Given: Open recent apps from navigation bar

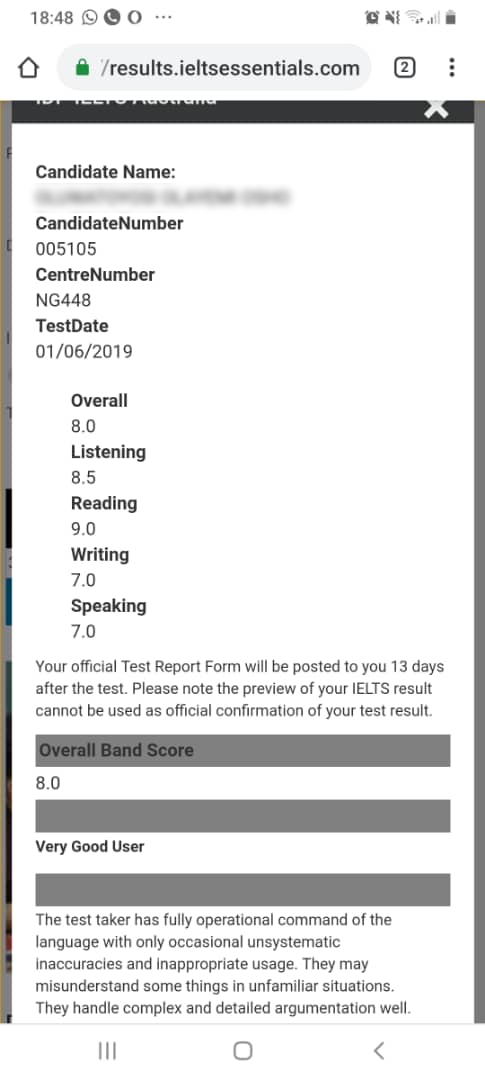Looking at the screenshot, I should (x=107, y=1050).
